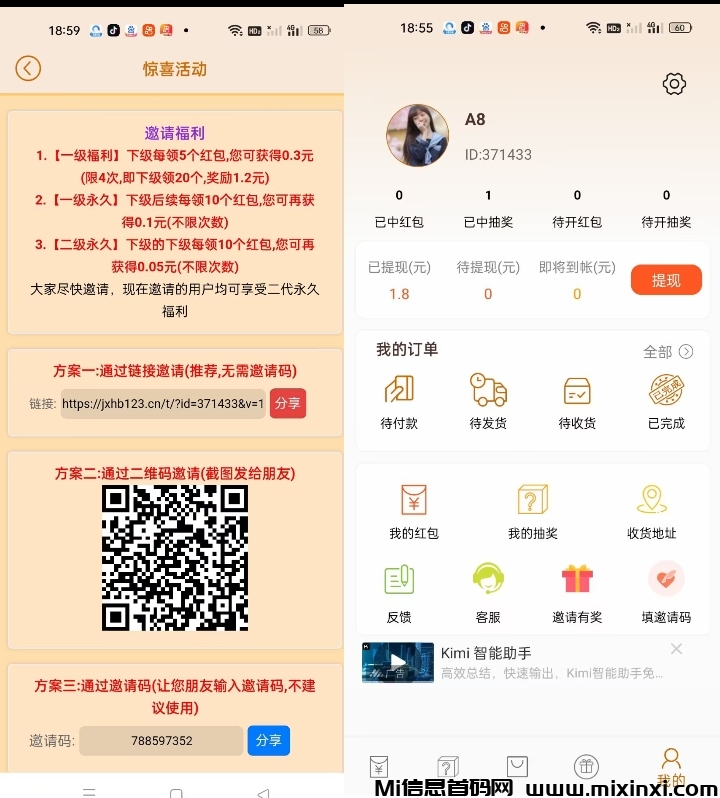The height and width of the screenshot is (798, 720).
Task: Open the settings gear icon
Action: coord(674,84)
